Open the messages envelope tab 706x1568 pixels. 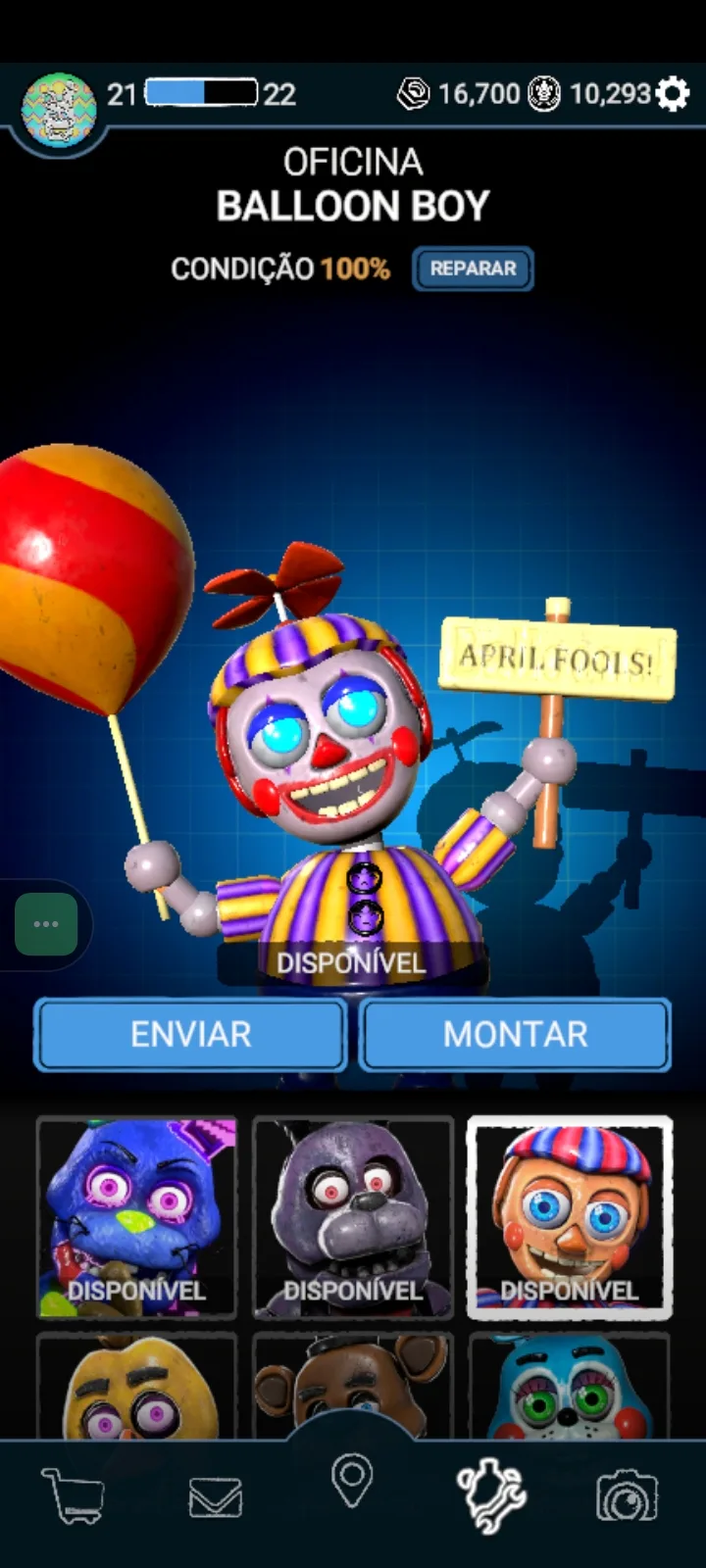pos(215,1497)
